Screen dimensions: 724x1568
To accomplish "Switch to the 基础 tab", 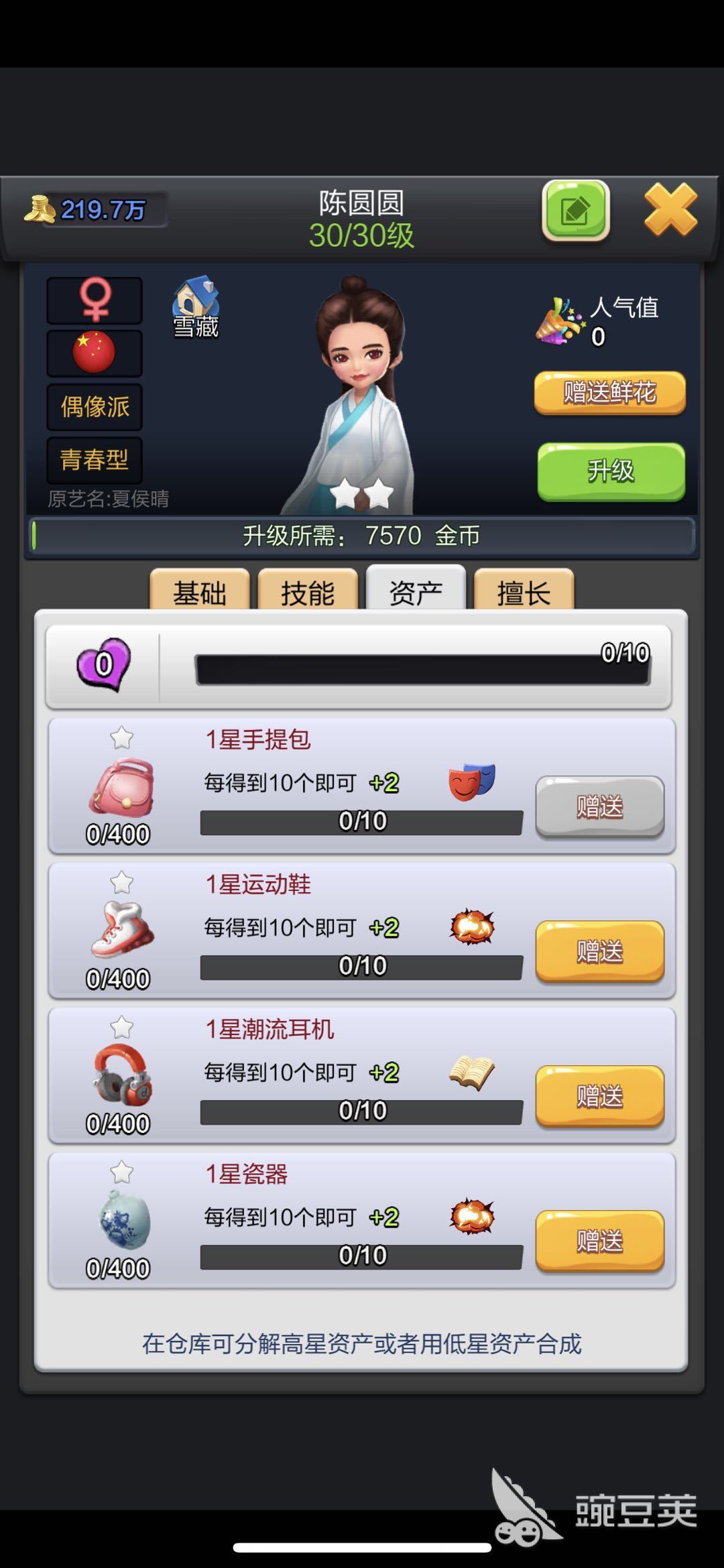I will coord(200,592).
